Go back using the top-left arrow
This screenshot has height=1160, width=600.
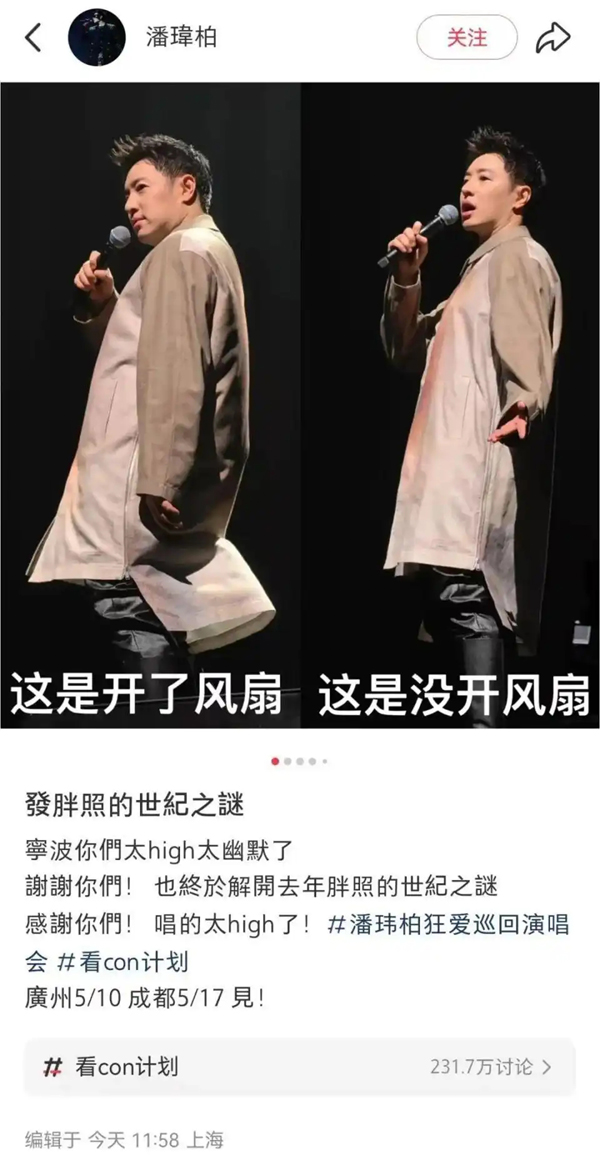33,38
